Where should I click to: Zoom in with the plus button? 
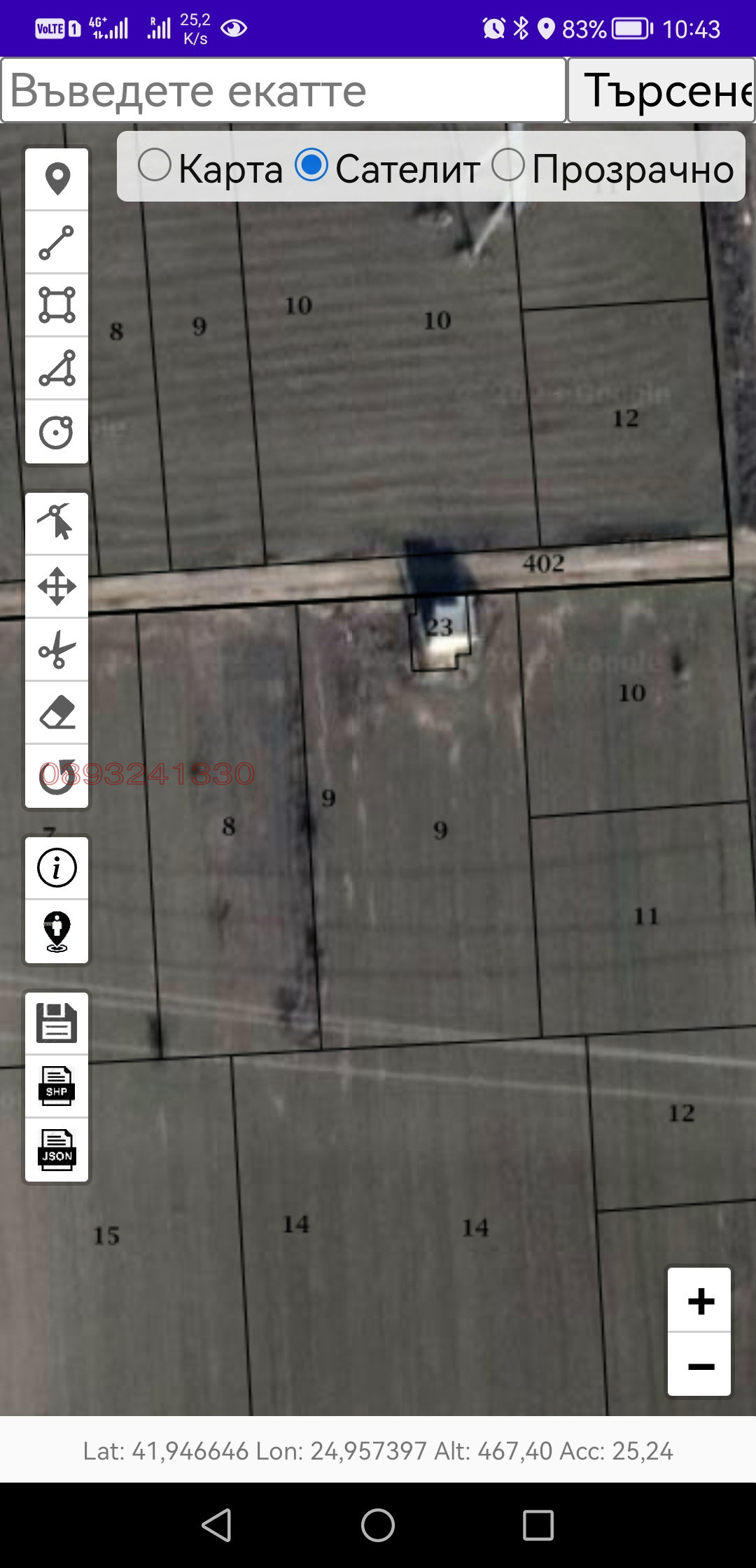(699, 1301)
